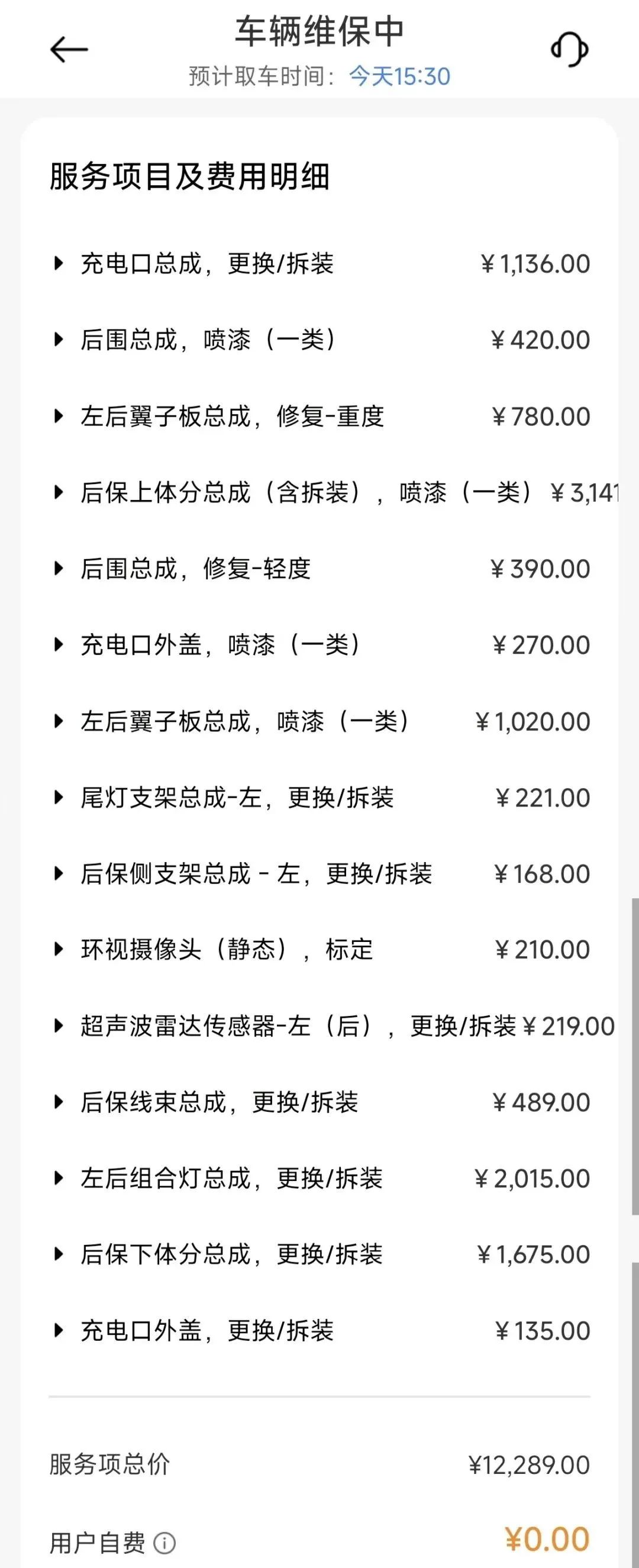
Task: Expand the 超声波雷达传感器-左（后） entry
Action: click(59, 1025)
